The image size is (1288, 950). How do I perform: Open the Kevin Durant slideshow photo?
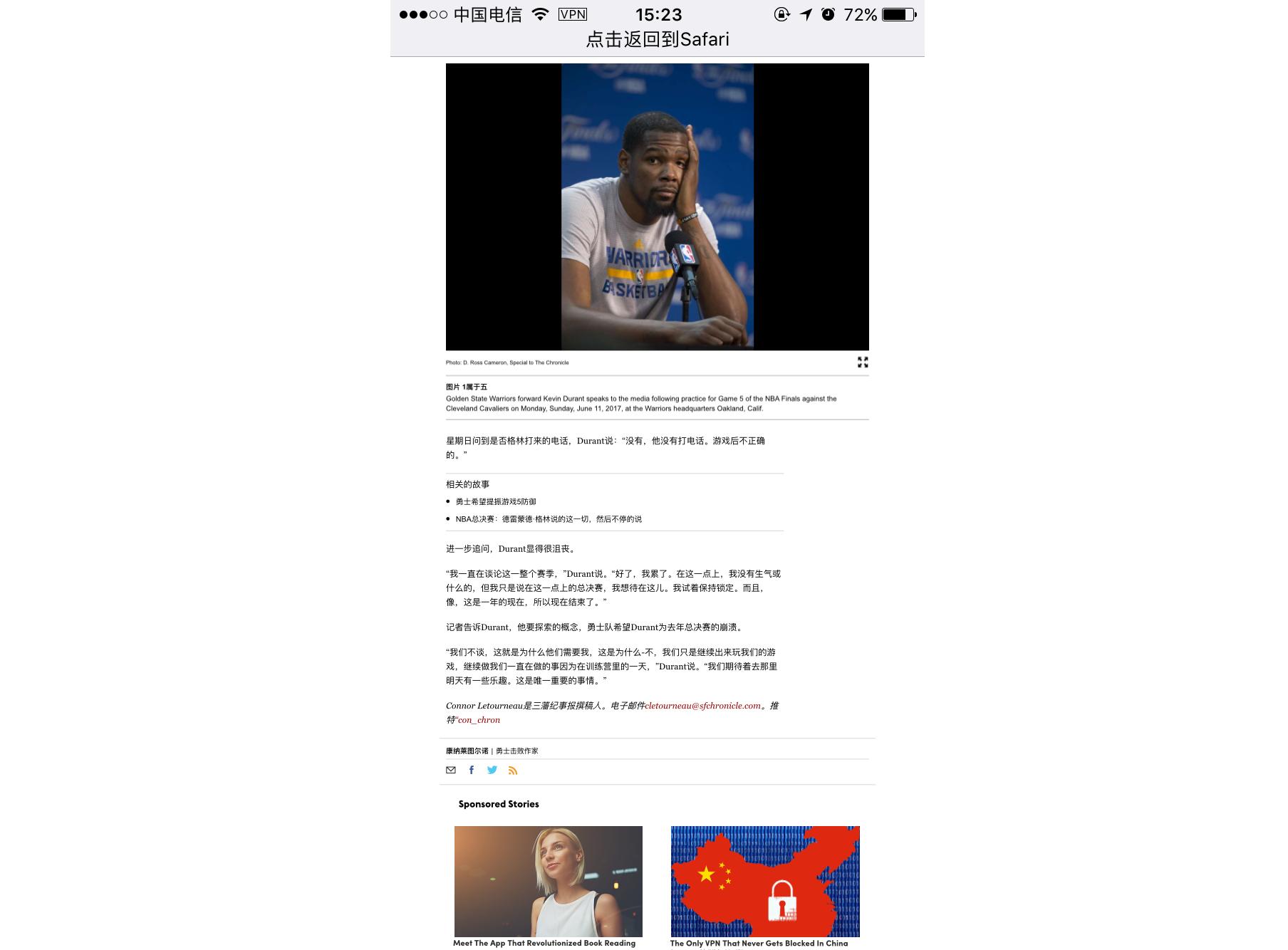[657, 207]
